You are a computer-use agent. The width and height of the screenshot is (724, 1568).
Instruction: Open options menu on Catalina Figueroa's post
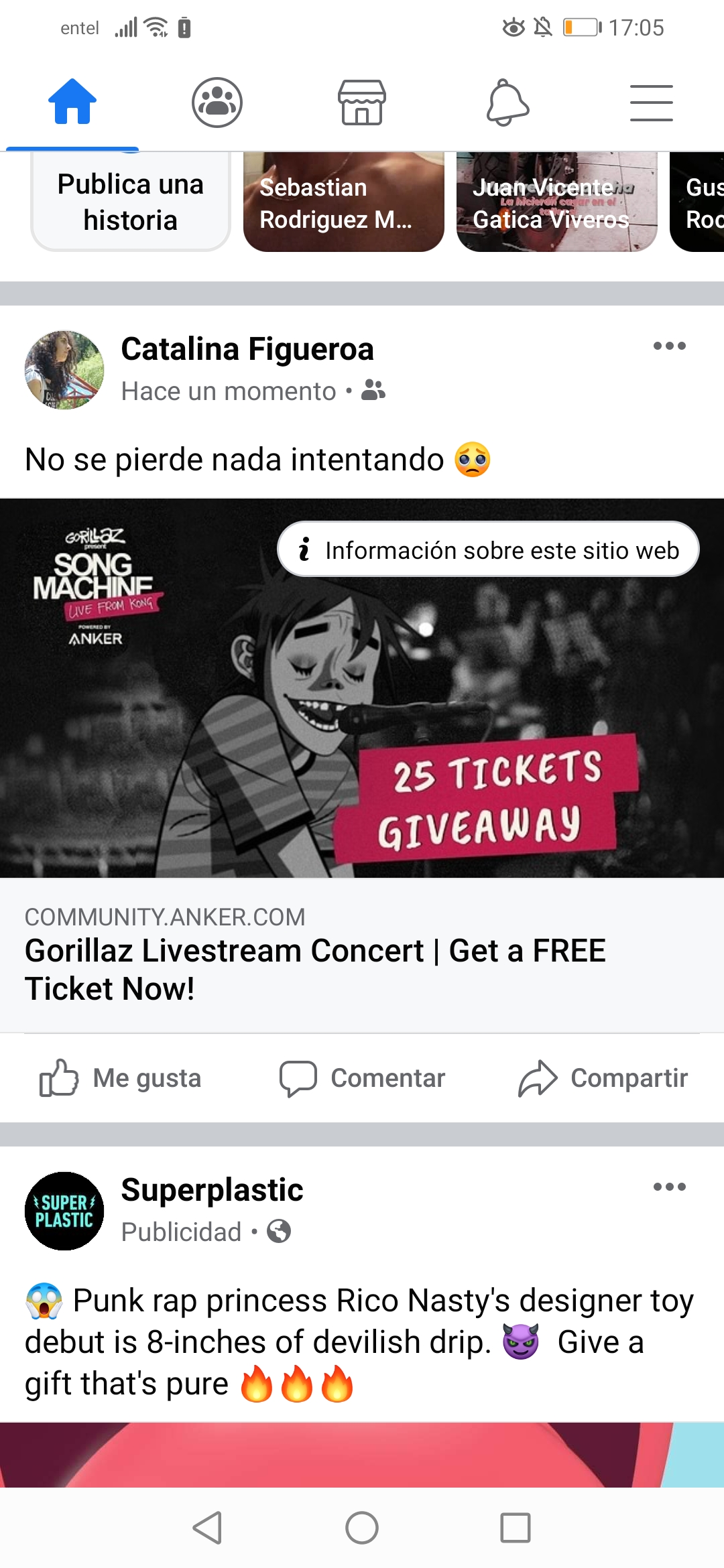click(x=669, y=346)
